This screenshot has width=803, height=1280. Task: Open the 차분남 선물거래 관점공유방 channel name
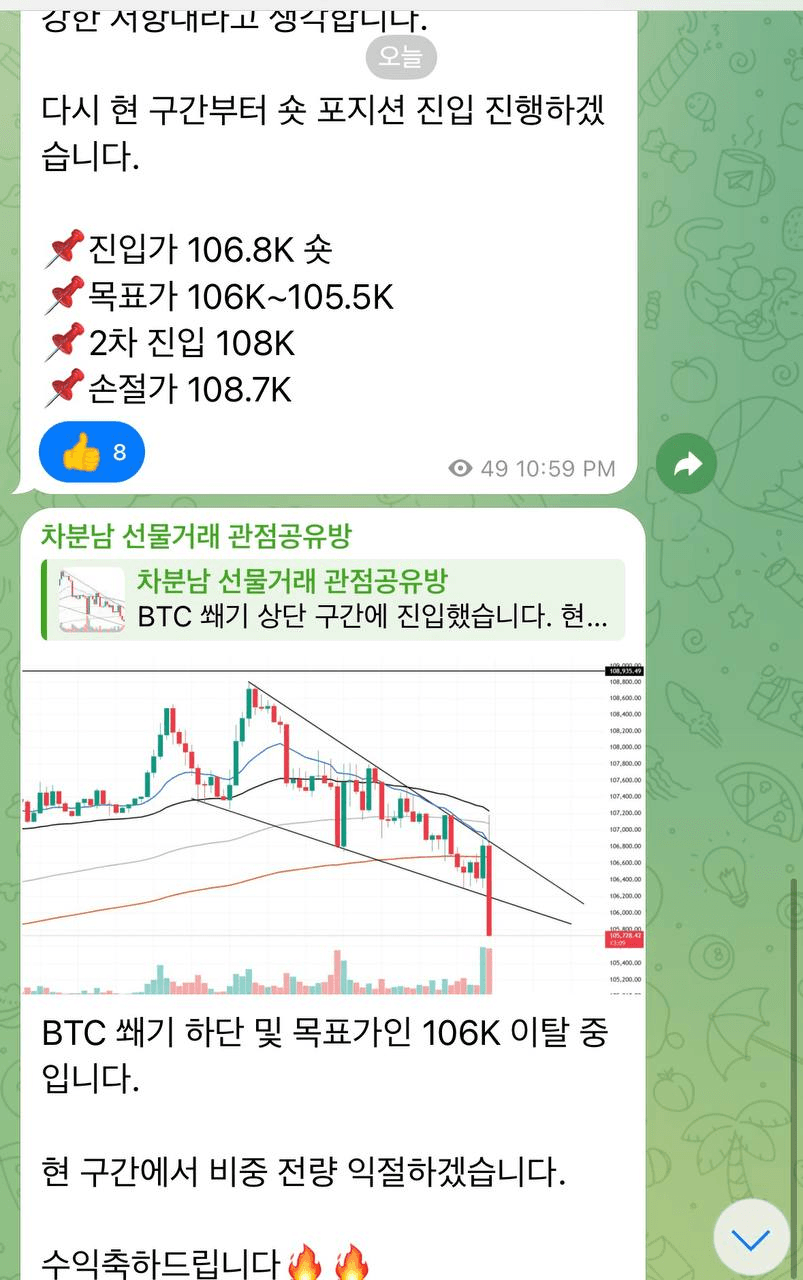coord(196,536)
